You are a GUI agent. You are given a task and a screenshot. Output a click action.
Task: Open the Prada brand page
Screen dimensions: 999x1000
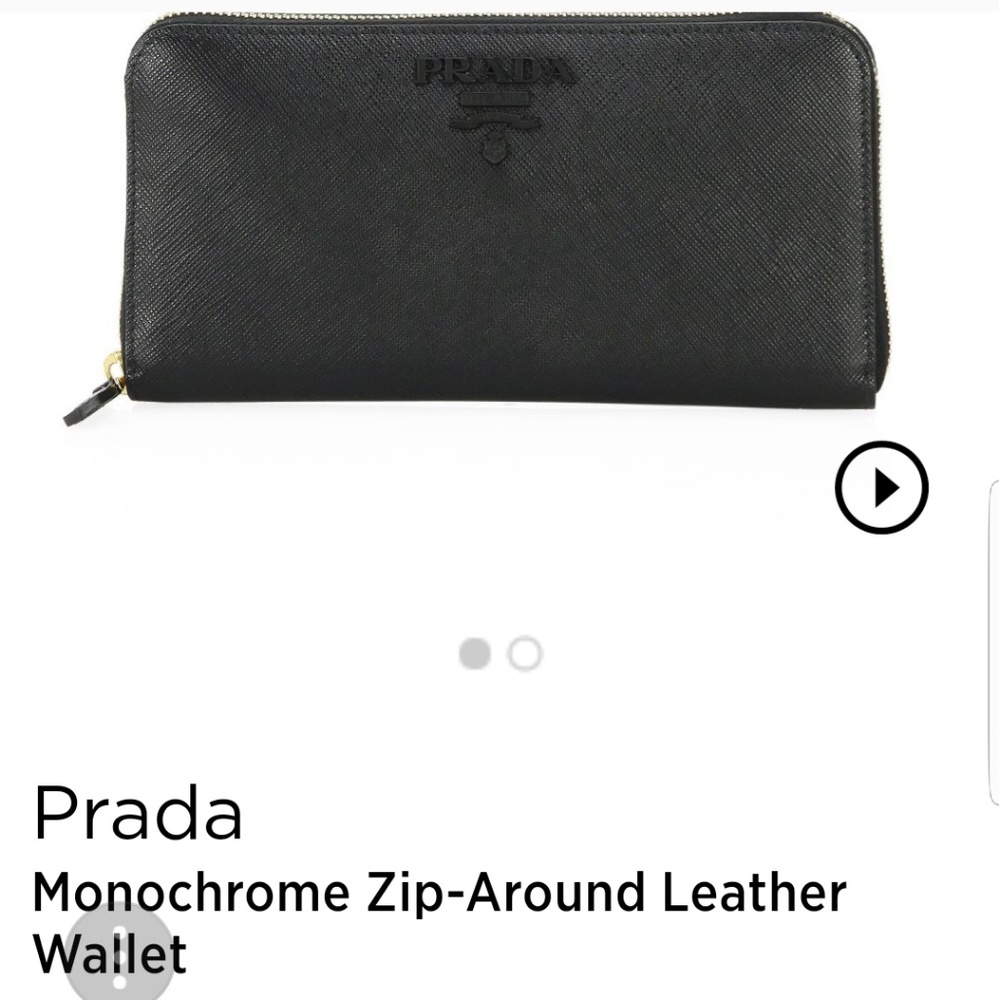pos(136,815)
